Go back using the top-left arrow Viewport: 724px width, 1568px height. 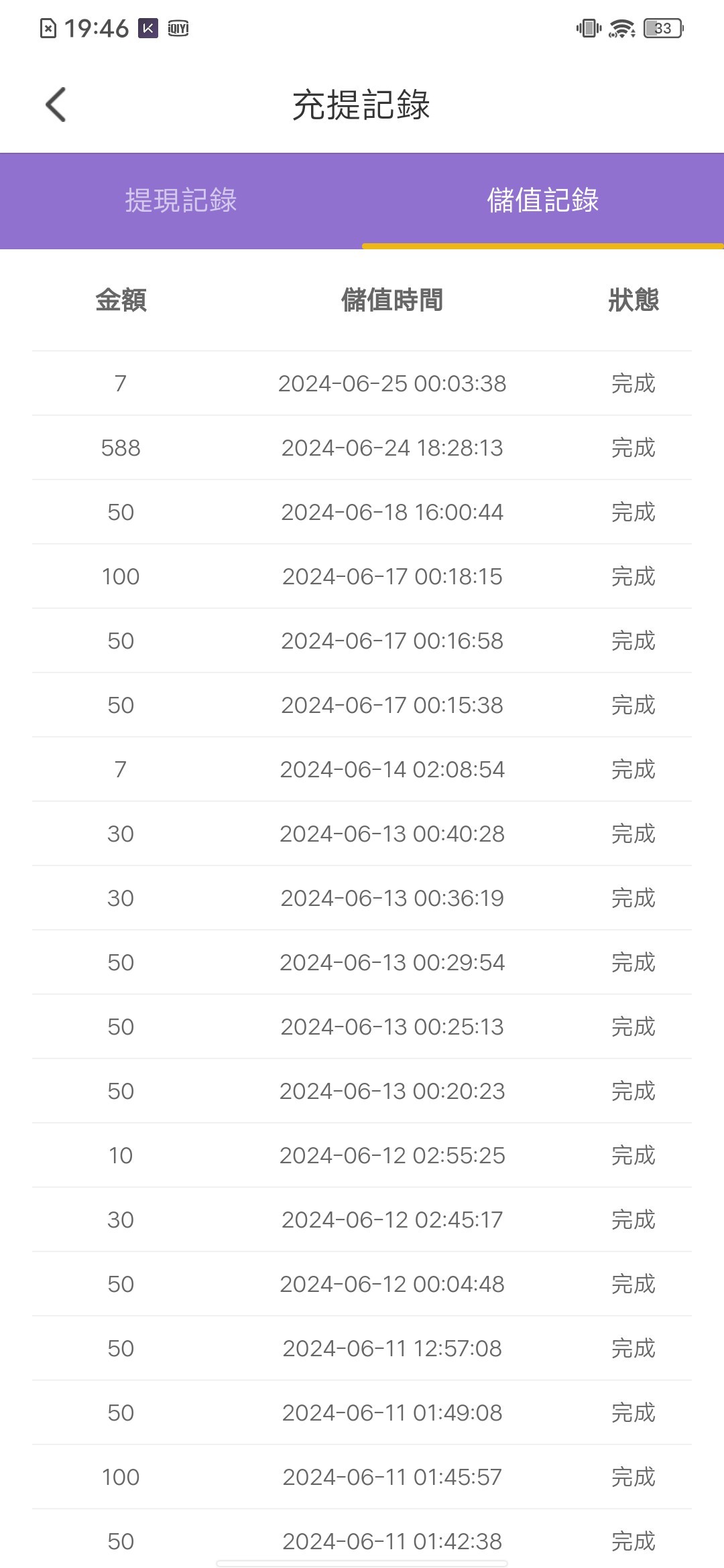[56, 105]
